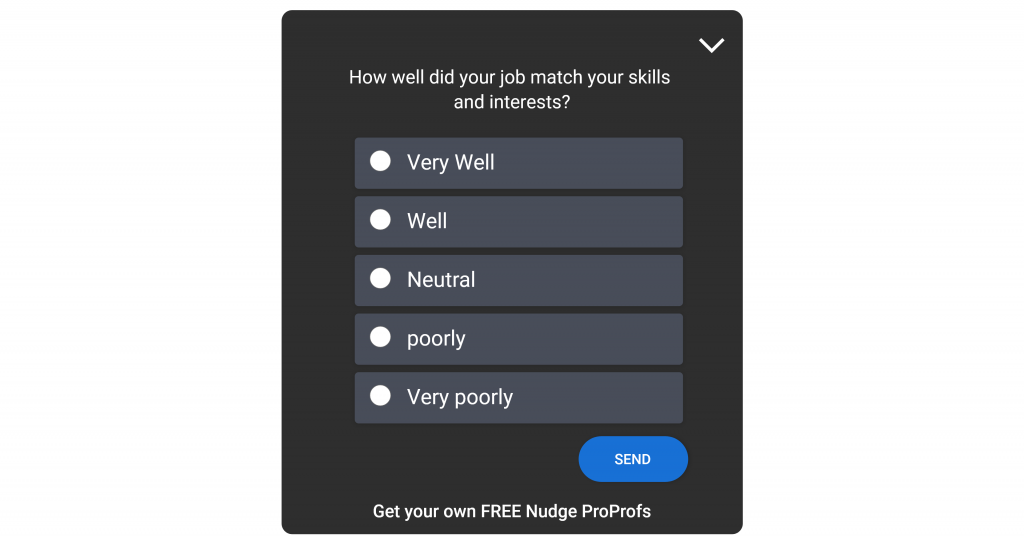Screen dimensions: 1024x538
Task: Tap the SEND button
Action: coord(632,459)
